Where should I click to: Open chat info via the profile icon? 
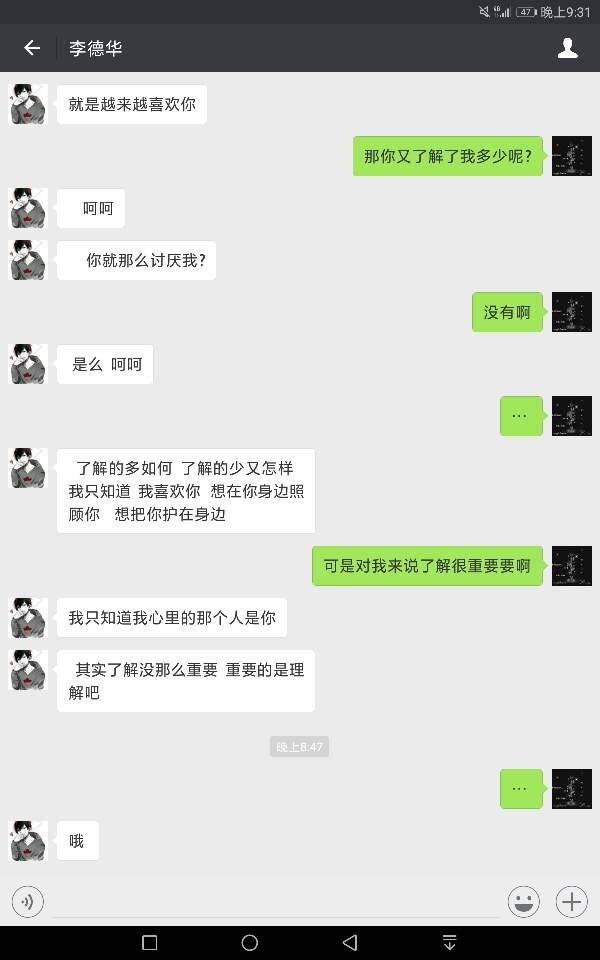click(x=567, y=48)
